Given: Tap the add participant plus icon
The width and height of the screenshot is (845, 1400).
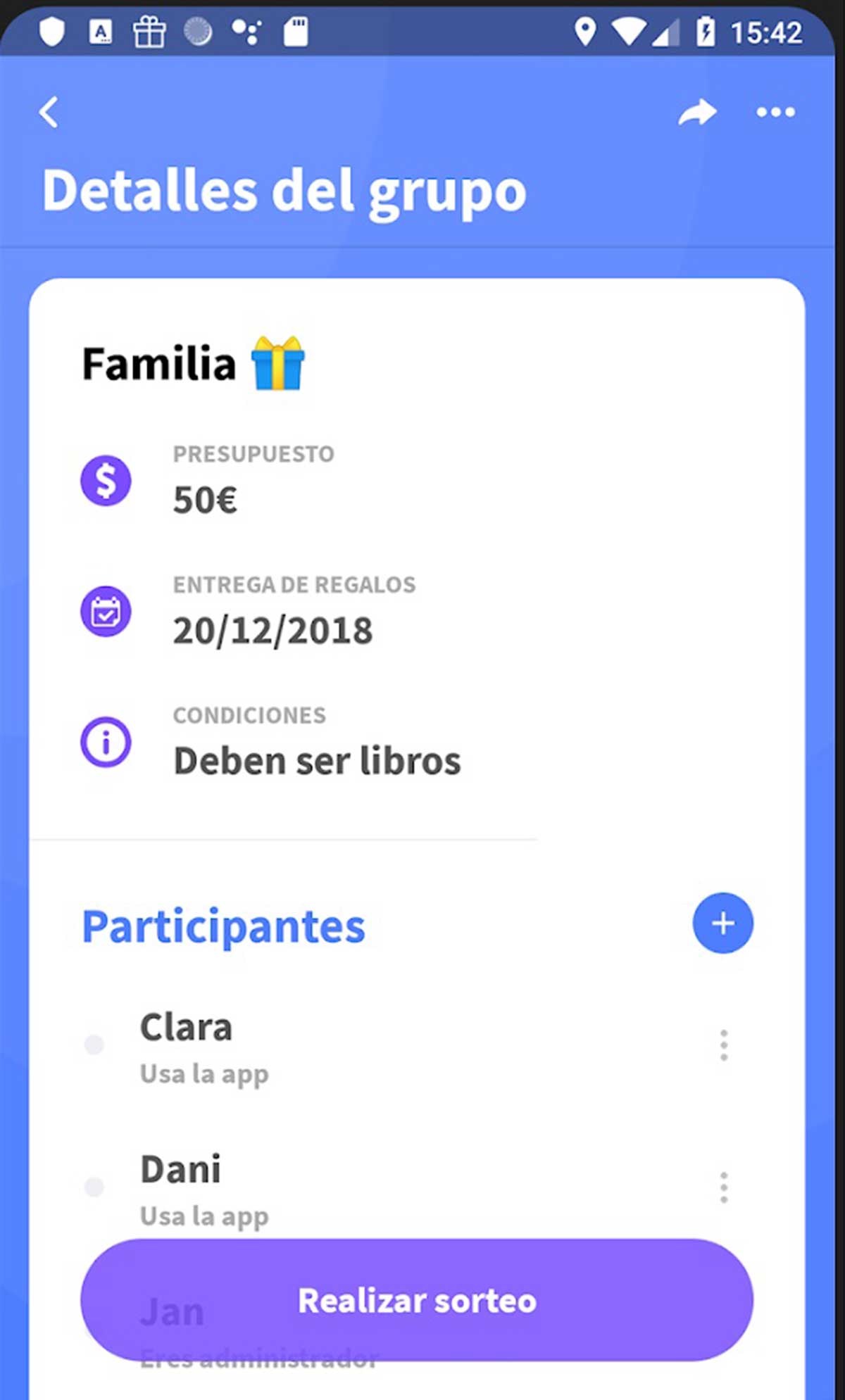Looking at the screenshot, I should point(722,923).
